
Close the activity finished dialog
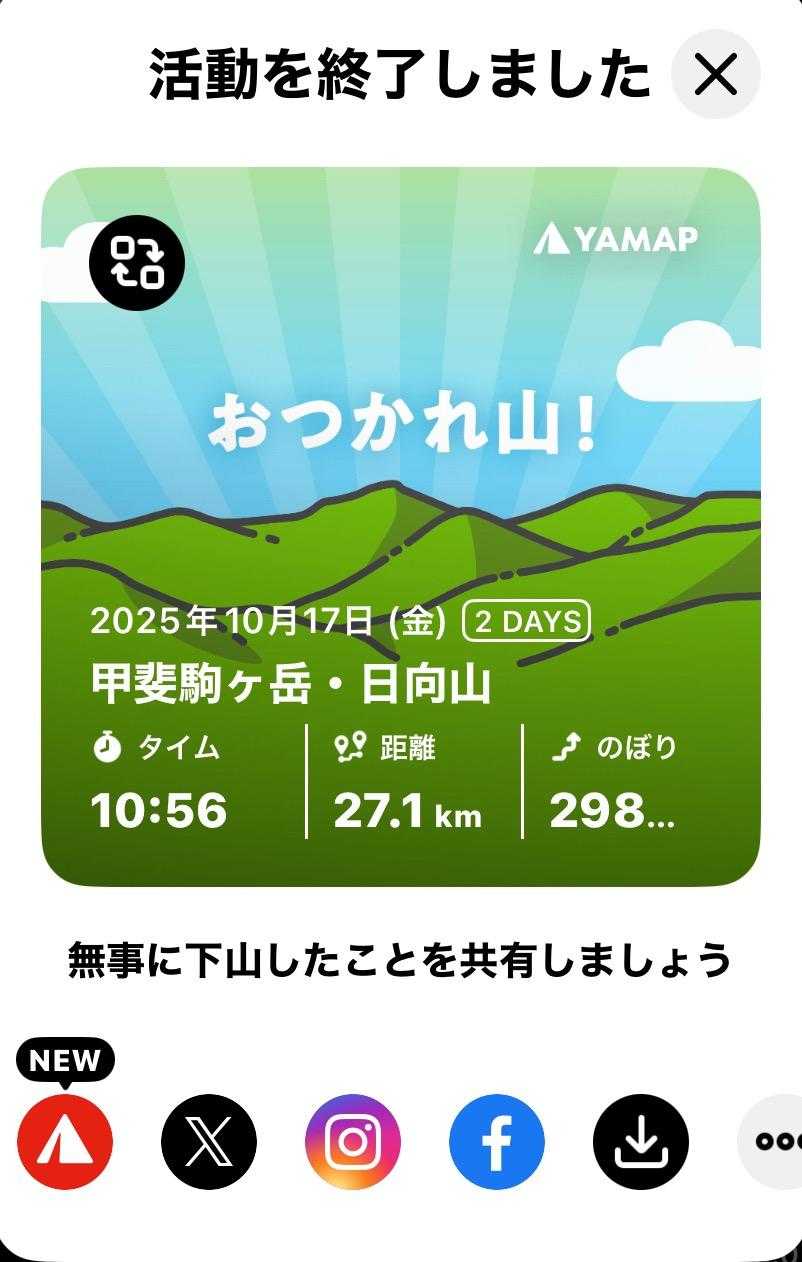click(x=715, y=75)
